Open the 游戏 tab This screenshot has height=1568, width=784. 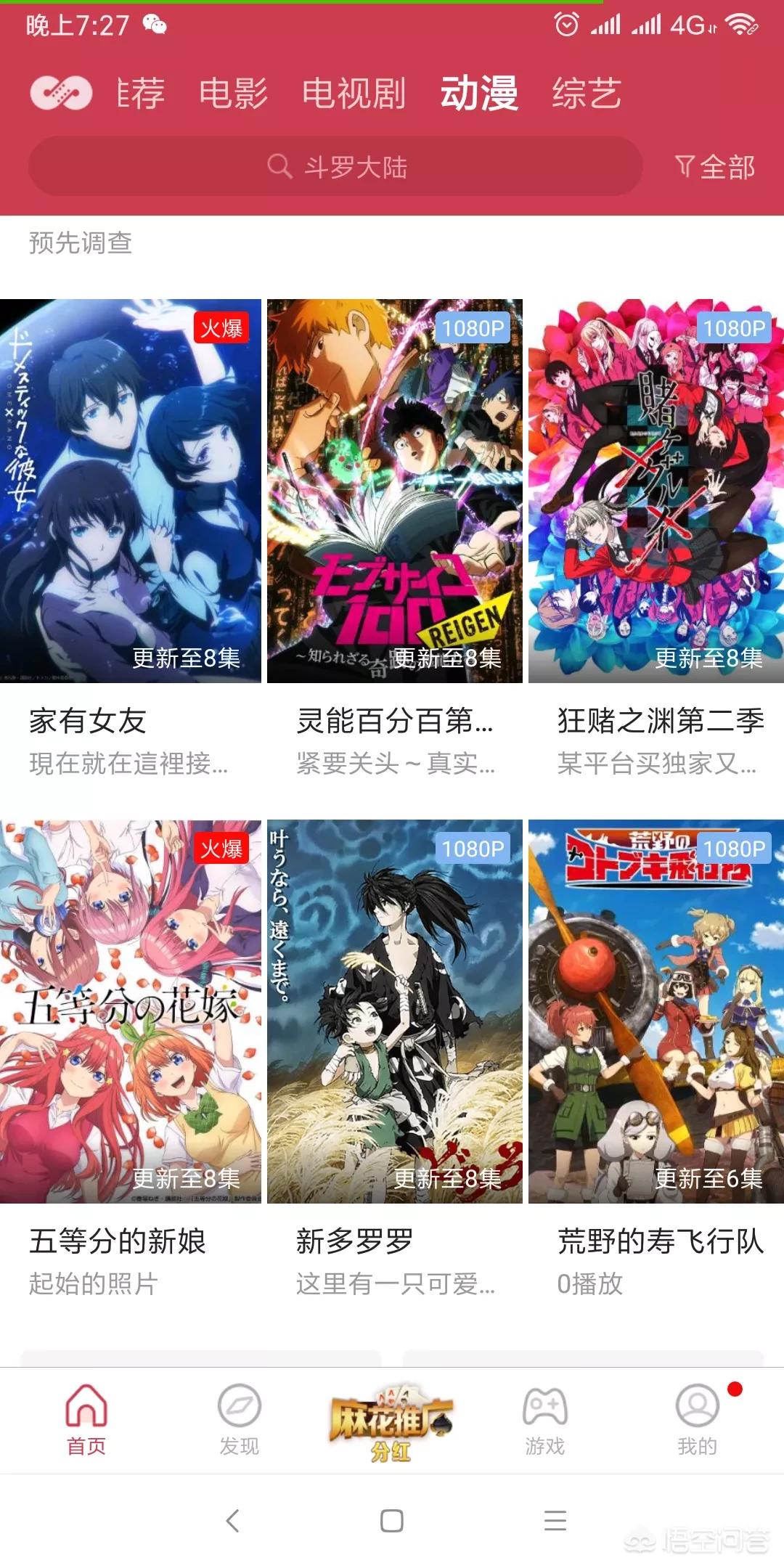coord(544,1419)
